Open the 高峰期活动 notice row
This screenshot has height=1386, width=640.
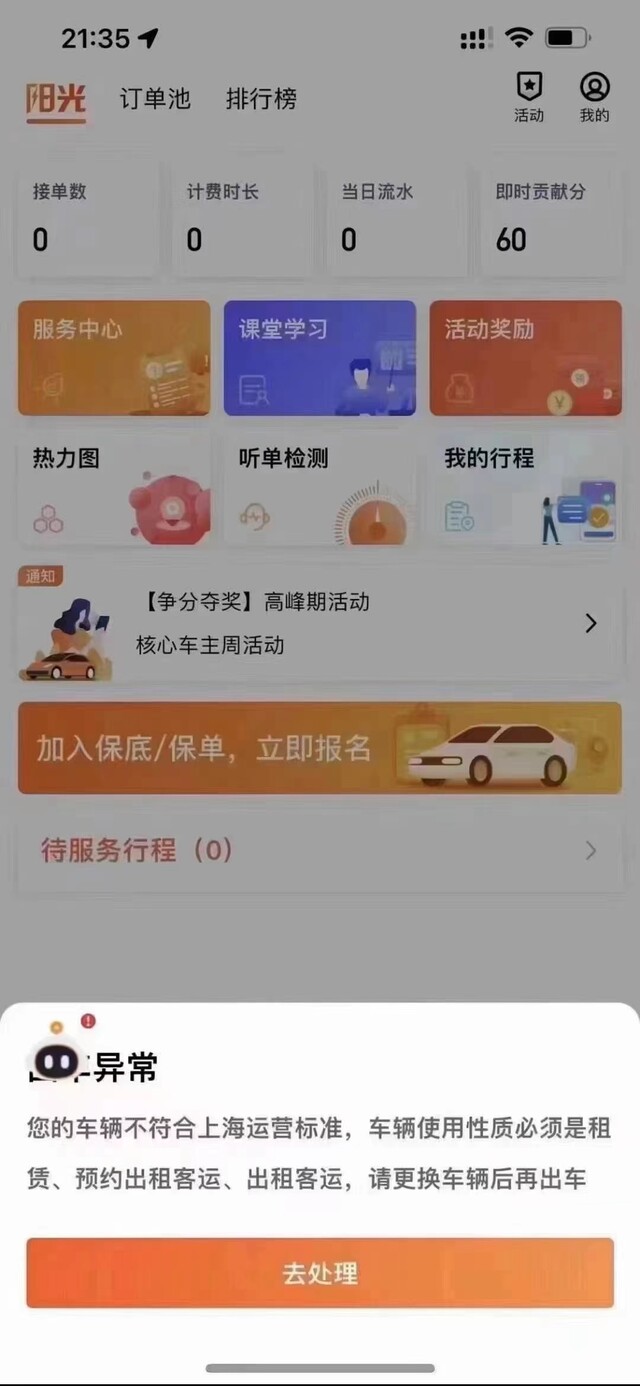tap(320, 624)
